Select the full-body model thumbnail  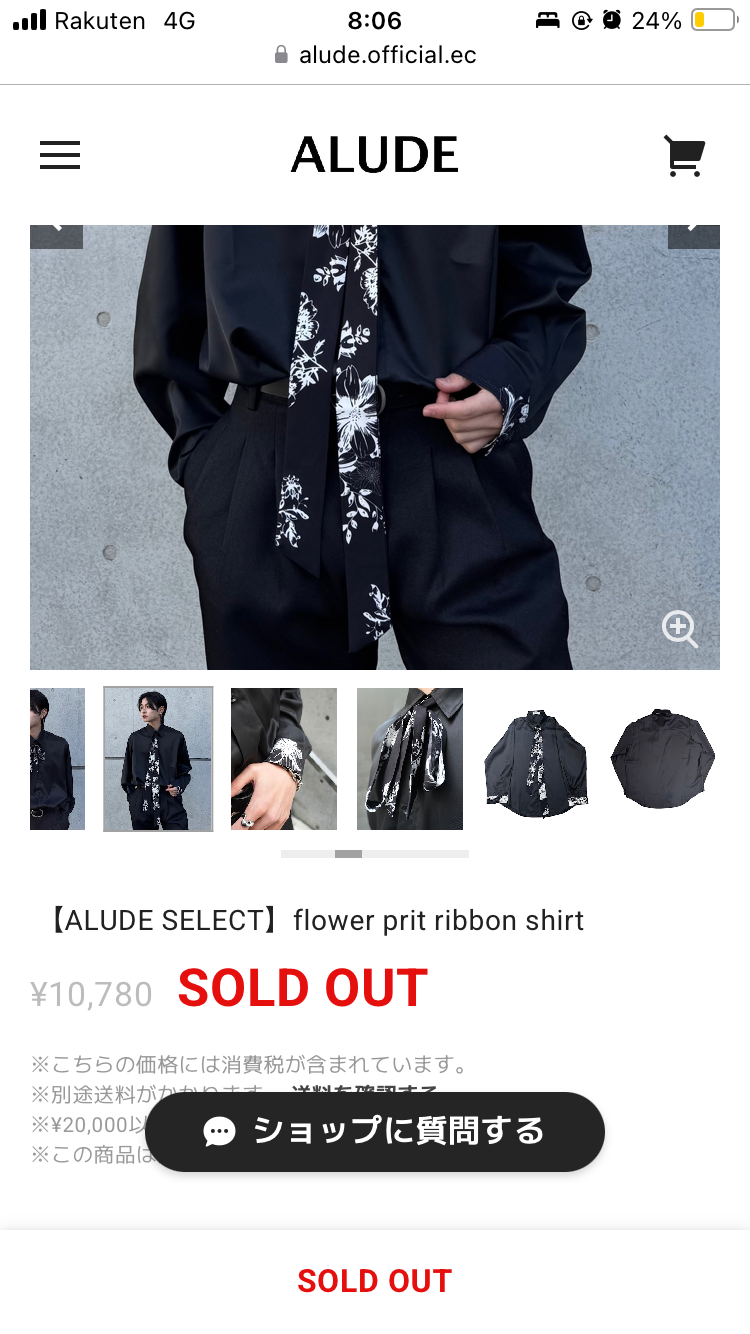coord(158,759)
